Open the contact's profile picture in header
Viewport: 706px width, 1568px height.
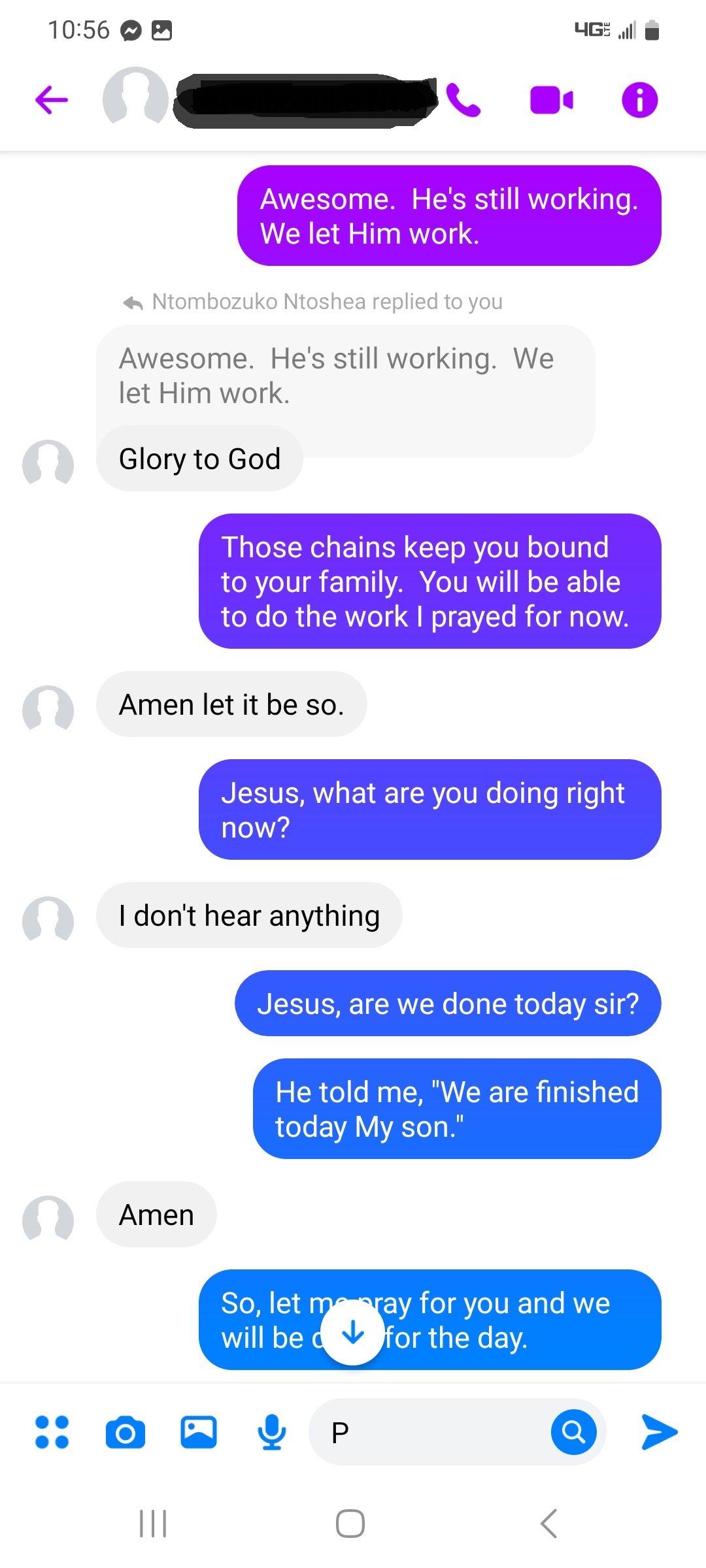click(135, 97)
